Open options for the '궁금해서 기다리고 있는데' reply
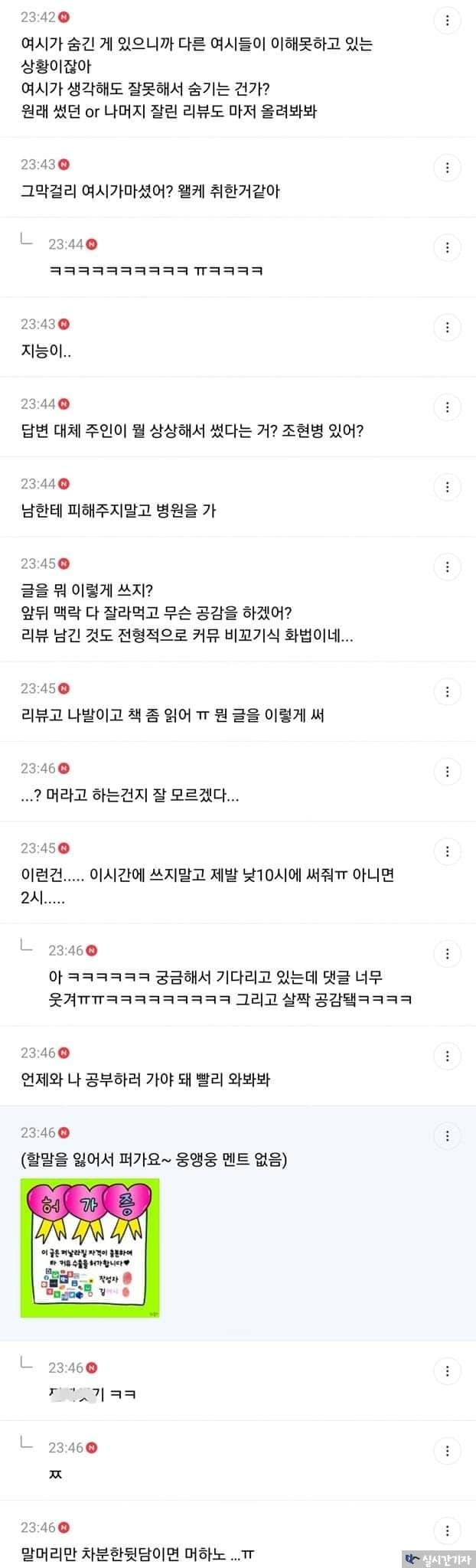Viewport: 476px width, 1568px height. tap(447, 954)
